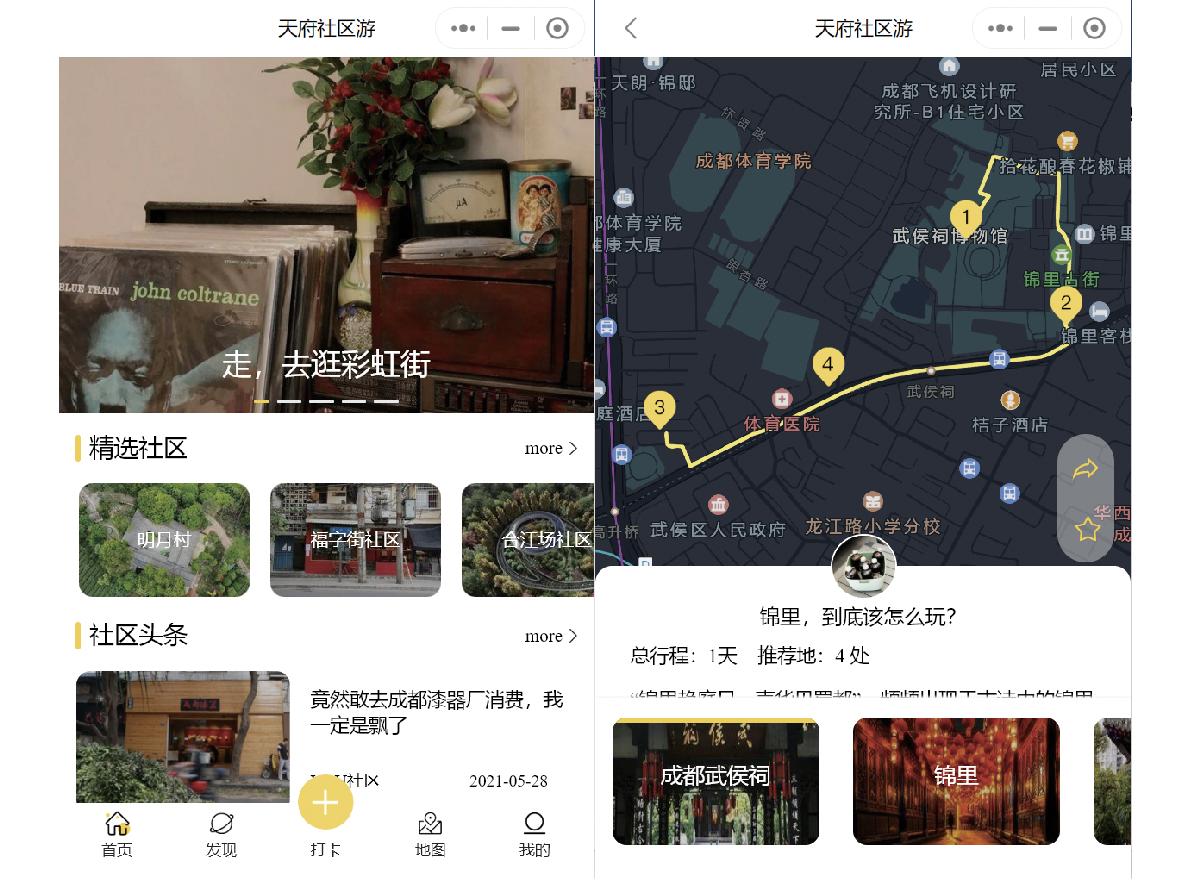The image size is (1200, 886).
Task: Switch to the 地图 tab
Action: point(430,835)
